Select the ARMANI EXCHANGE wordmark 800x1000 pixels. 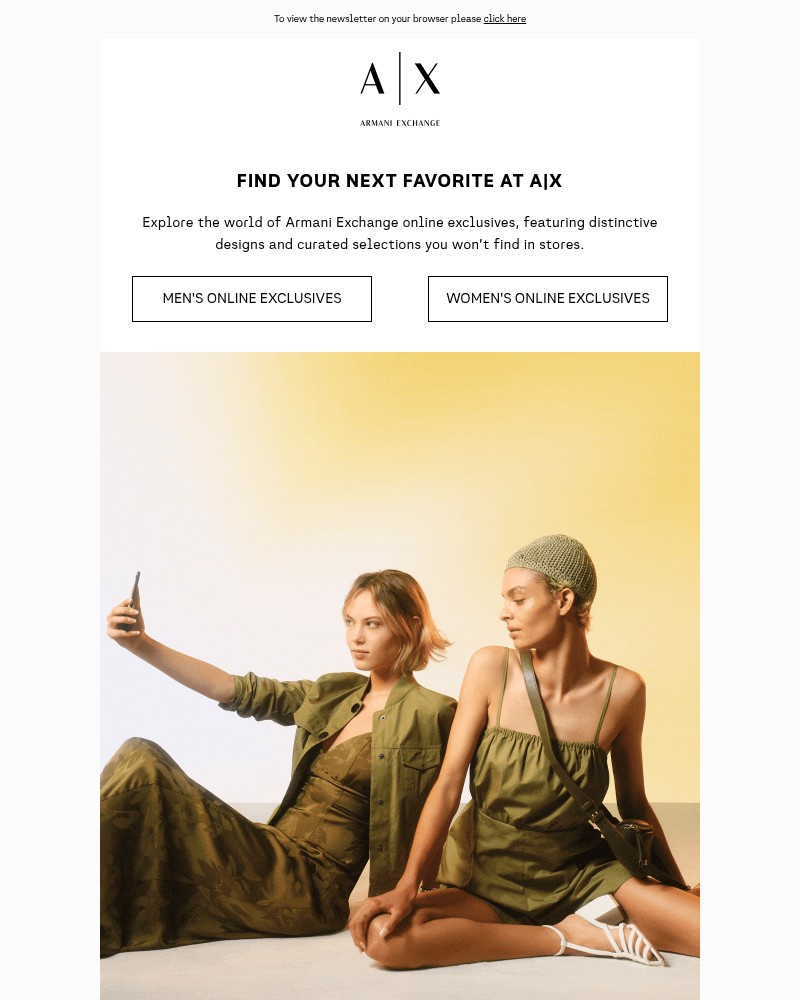click(398, 122)
